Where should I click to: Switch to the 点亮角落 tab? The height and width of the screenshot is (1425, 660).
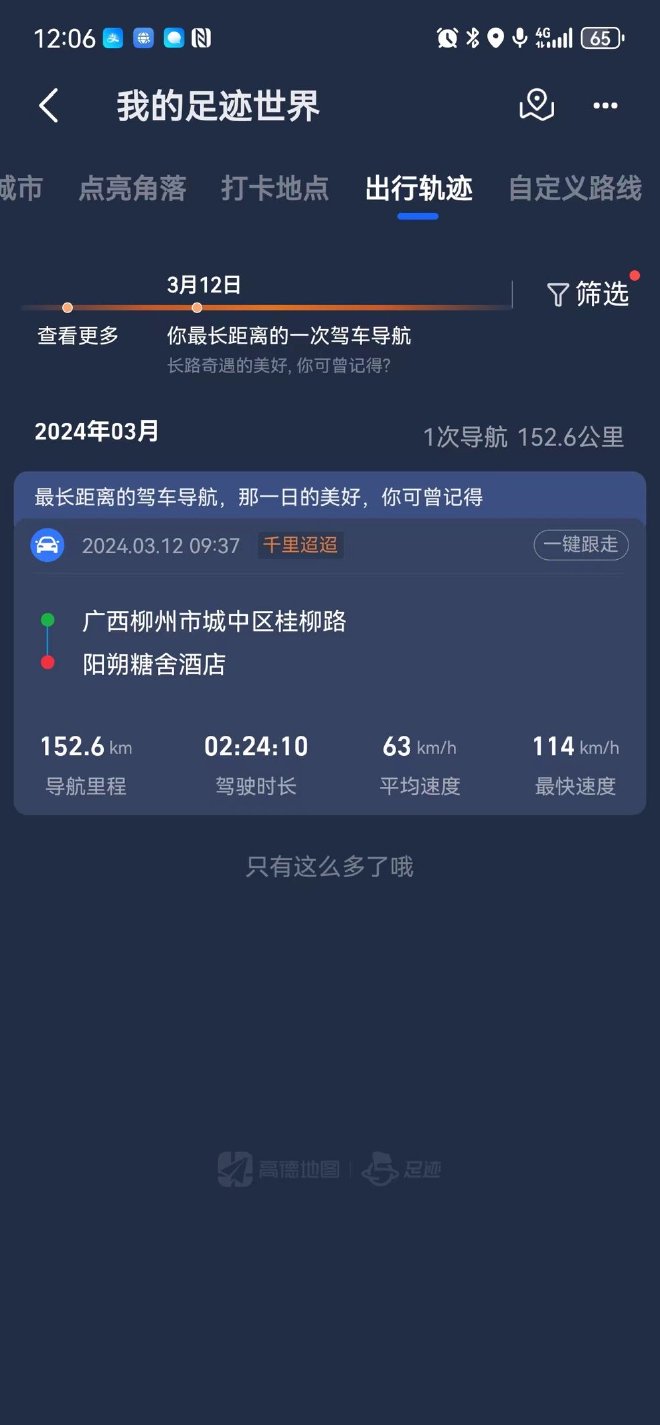(132, 188)
